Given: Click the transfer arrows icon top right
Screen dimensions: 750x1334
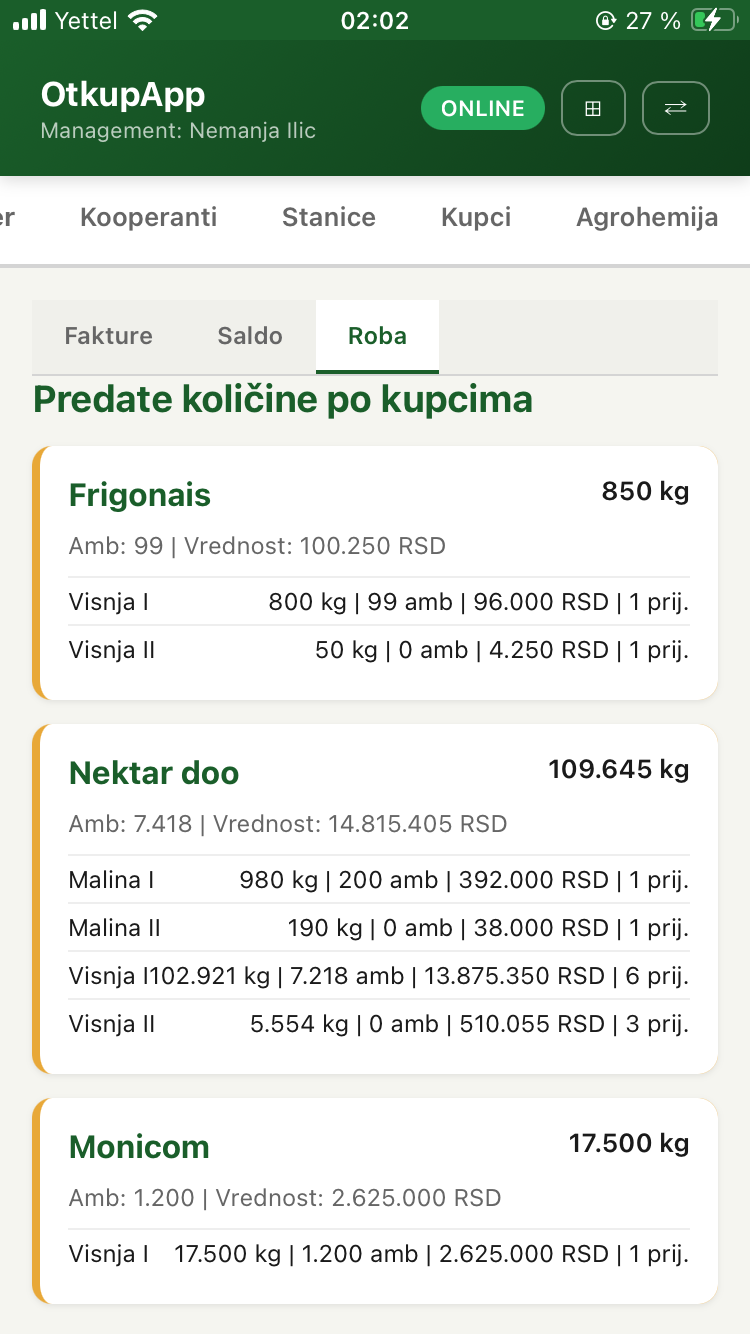Looking at the screenshot, I should coord(675,108).
